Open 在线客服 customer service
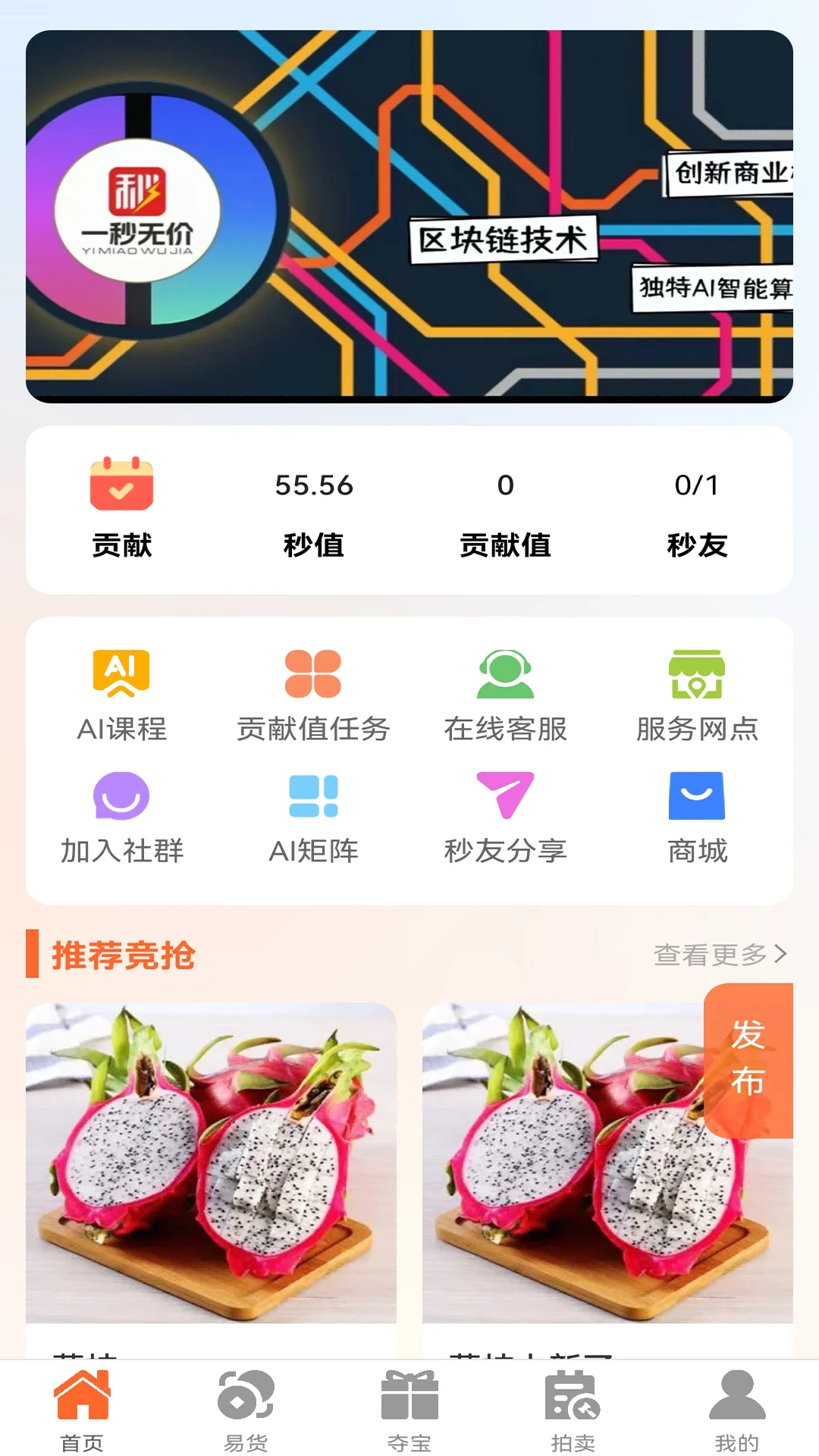The width and height of the screenshot is (819, 1456). (504, 691)
